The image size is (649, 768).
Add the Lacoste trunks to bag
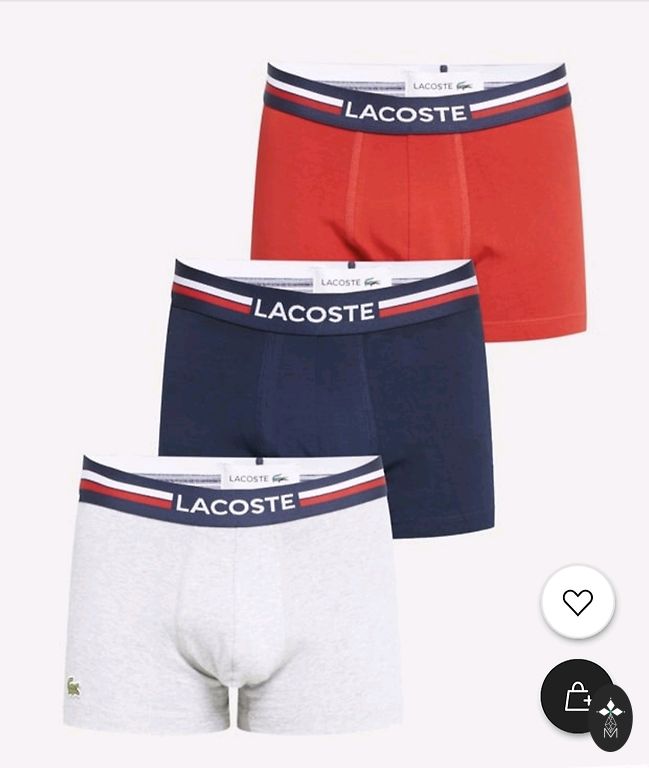coord(575,696)
